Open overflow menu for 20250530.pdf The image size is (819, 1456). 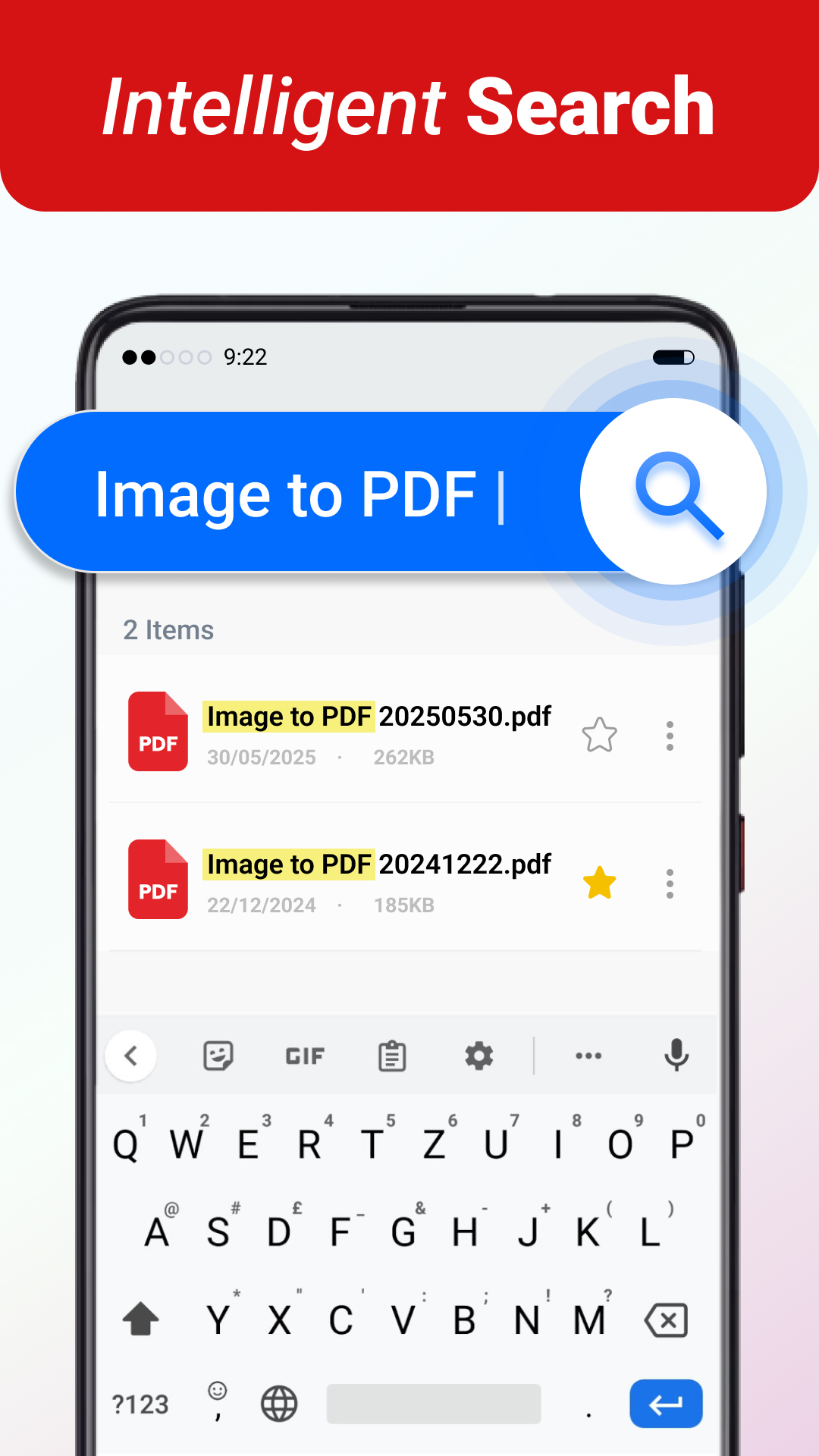point(670,736)
